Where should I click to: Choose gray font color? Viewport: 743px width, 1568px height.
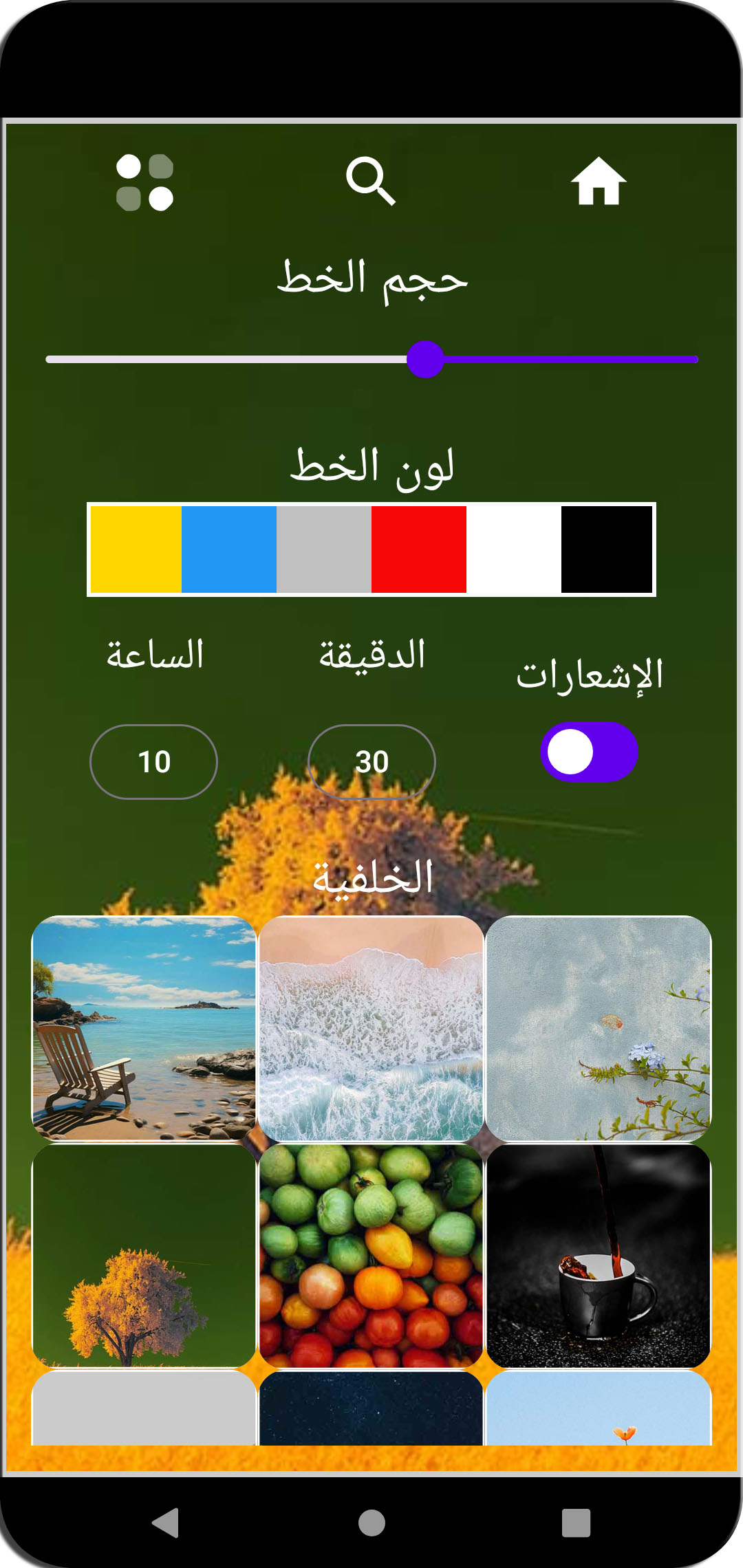pos(324,549)
